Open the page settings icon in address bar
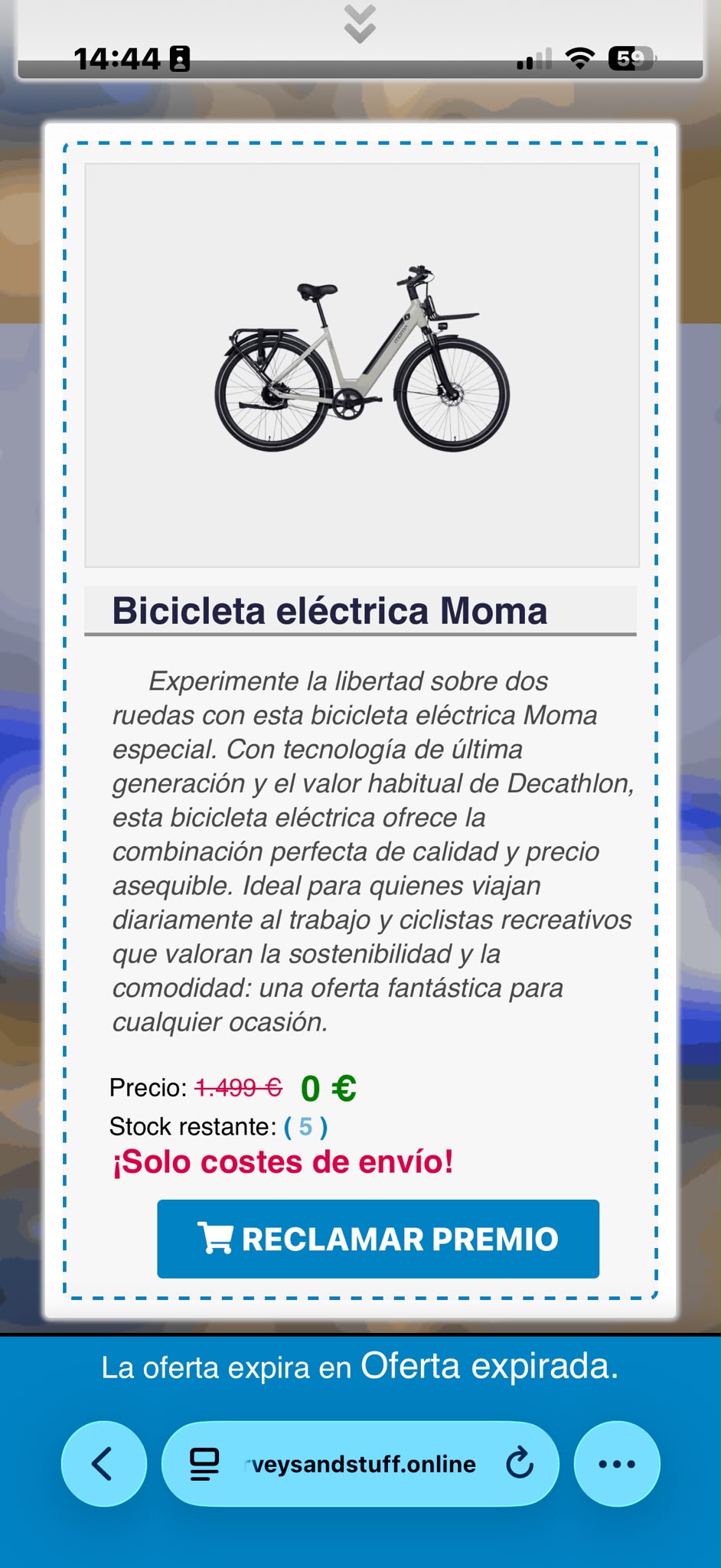 [x=204, y=1464]
